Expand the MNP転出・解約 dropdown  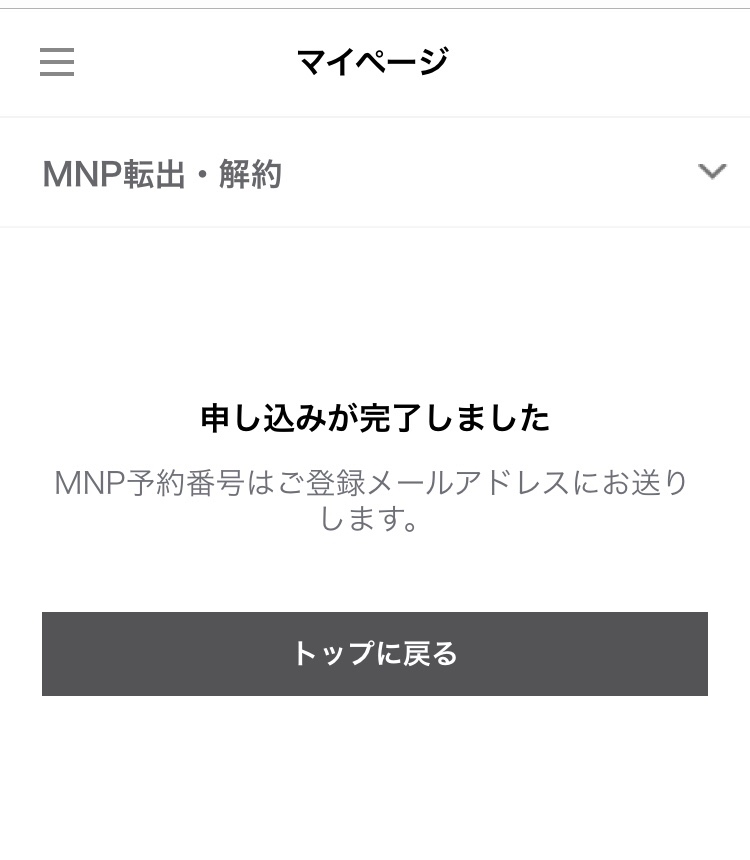point(711,172)
